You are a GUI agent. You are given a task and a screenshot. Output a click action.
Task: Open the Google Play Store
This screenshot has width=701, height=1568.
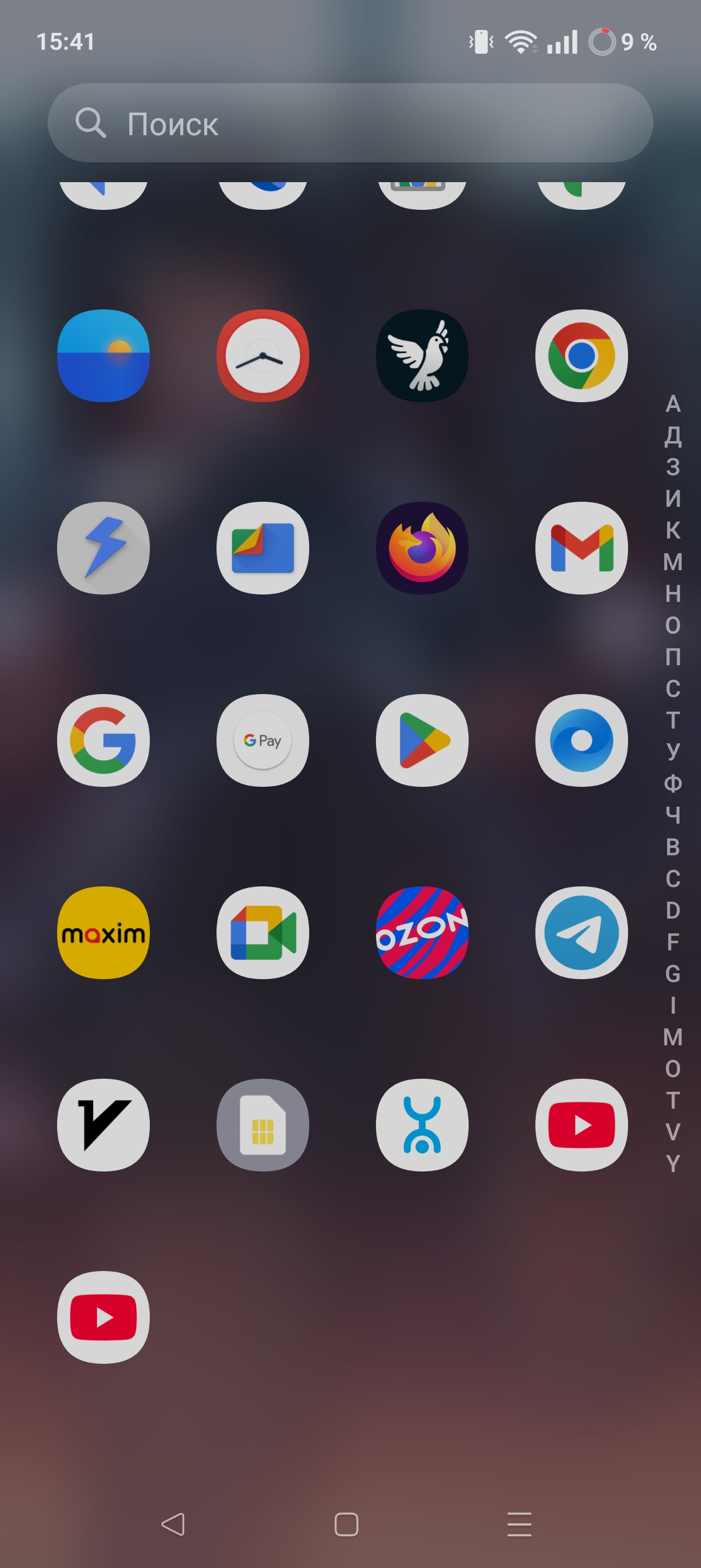(422, 740)
